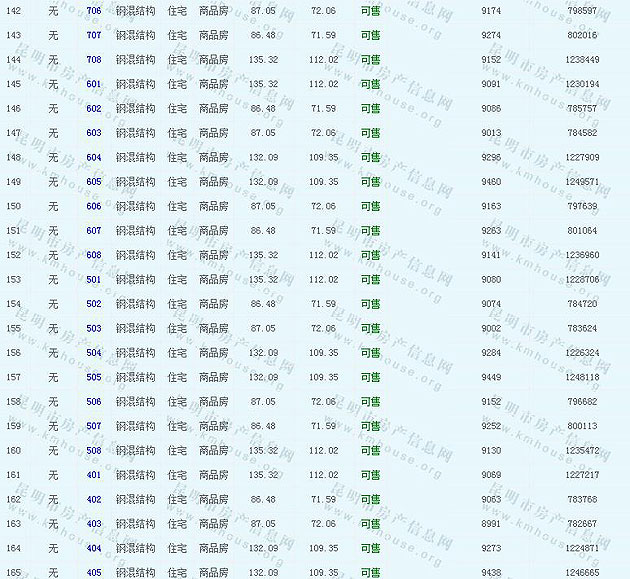Open room 605 link
The image size is (630, 579).
tap(94, 182)
